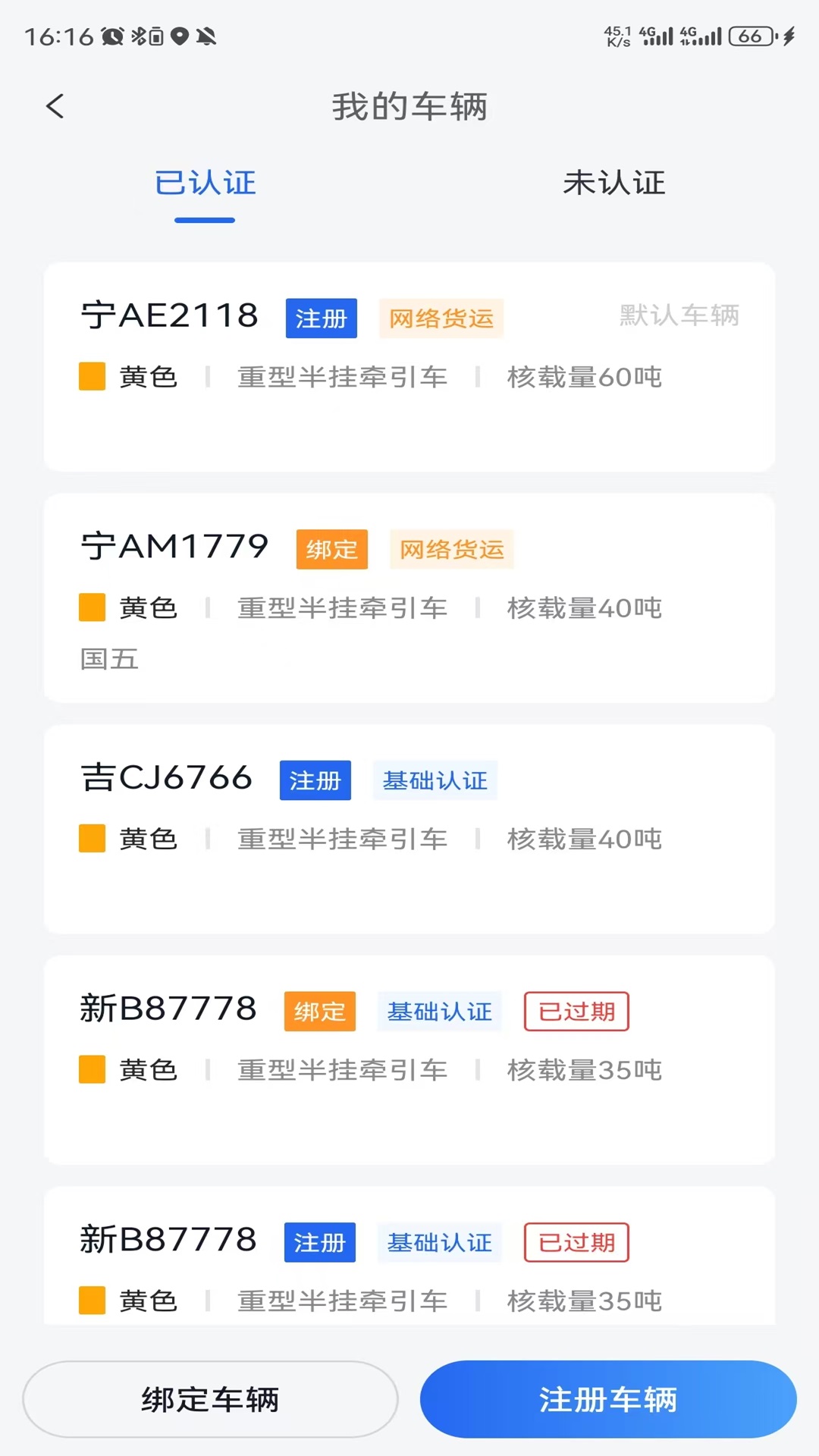Click the 网络货运 tag on 宁AE2118
The image size is (819, 1456).
[x=441, y=318]
